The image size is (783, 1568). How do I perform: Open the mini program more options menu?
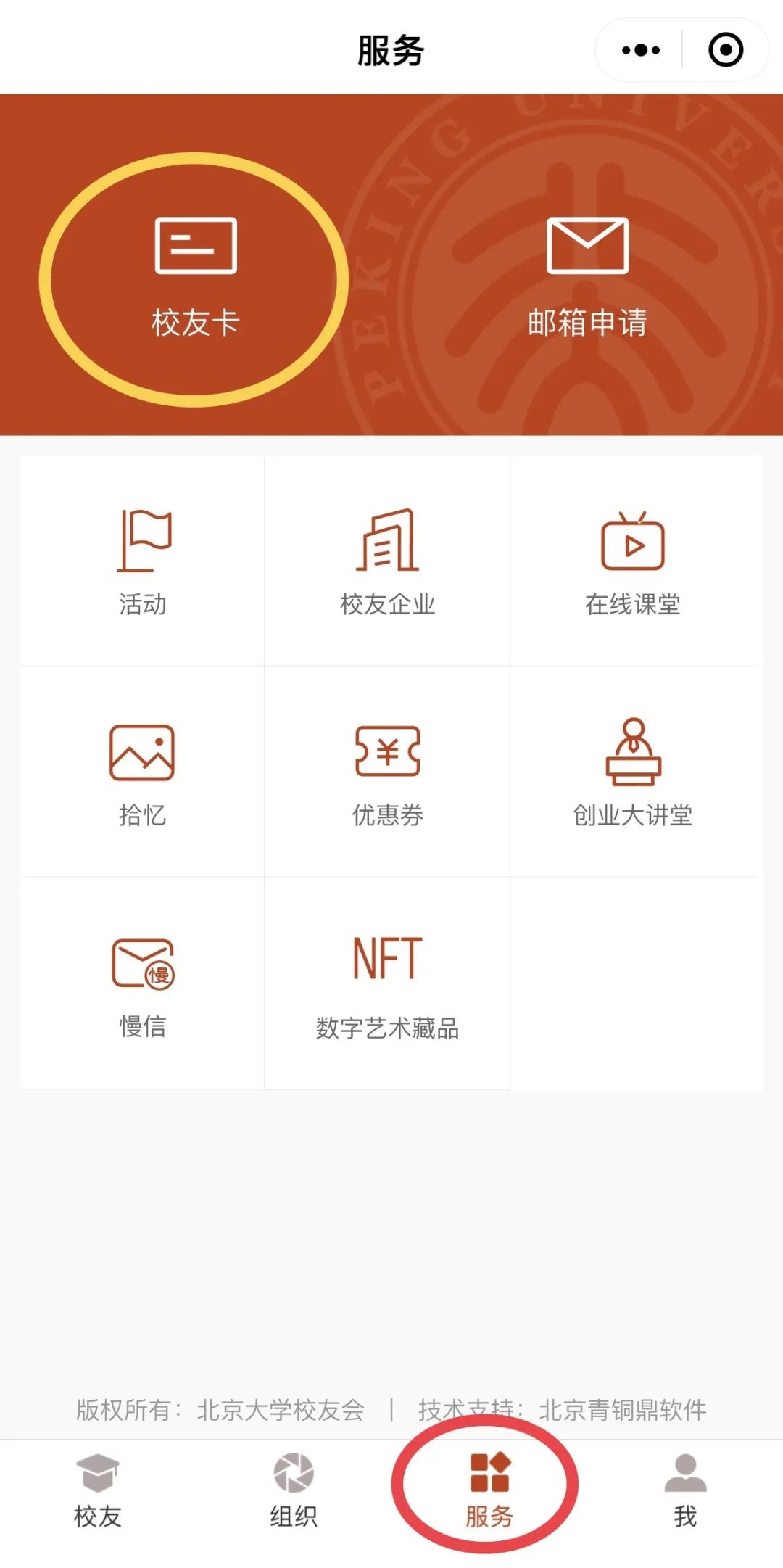point(641,50)
